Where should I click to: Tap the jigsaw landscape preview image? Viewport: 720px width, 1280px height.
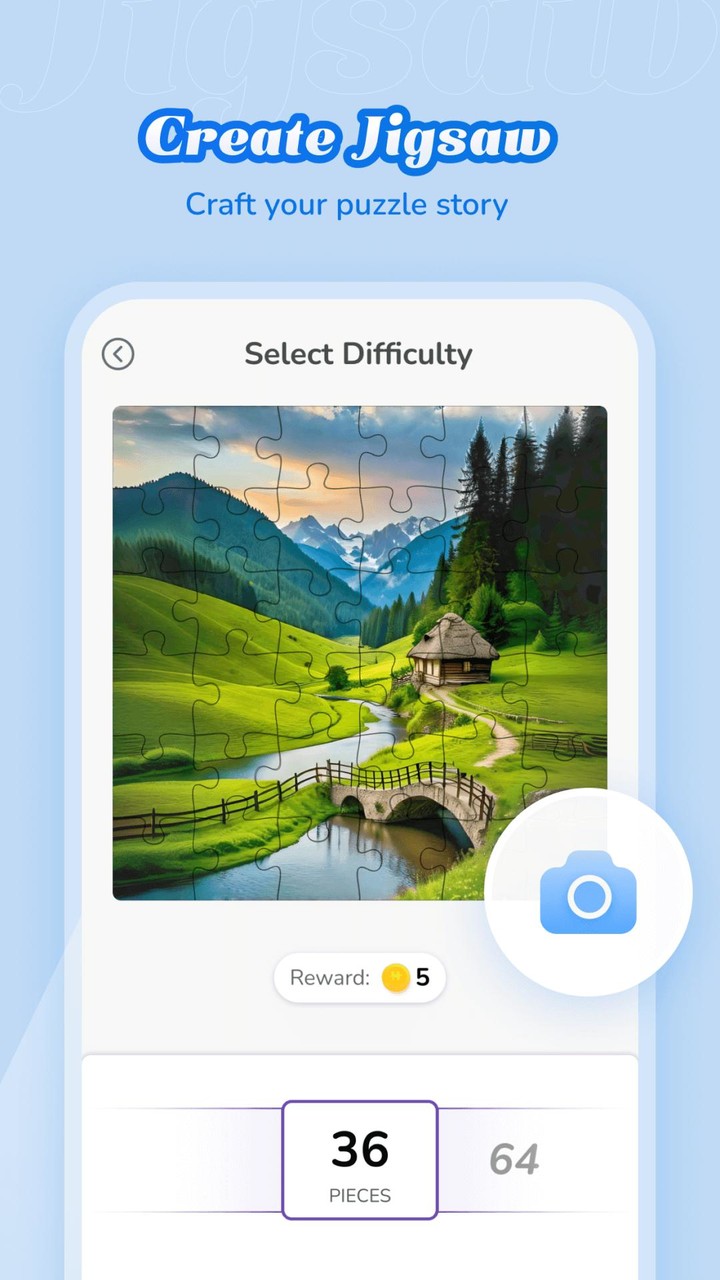point(360,652)
